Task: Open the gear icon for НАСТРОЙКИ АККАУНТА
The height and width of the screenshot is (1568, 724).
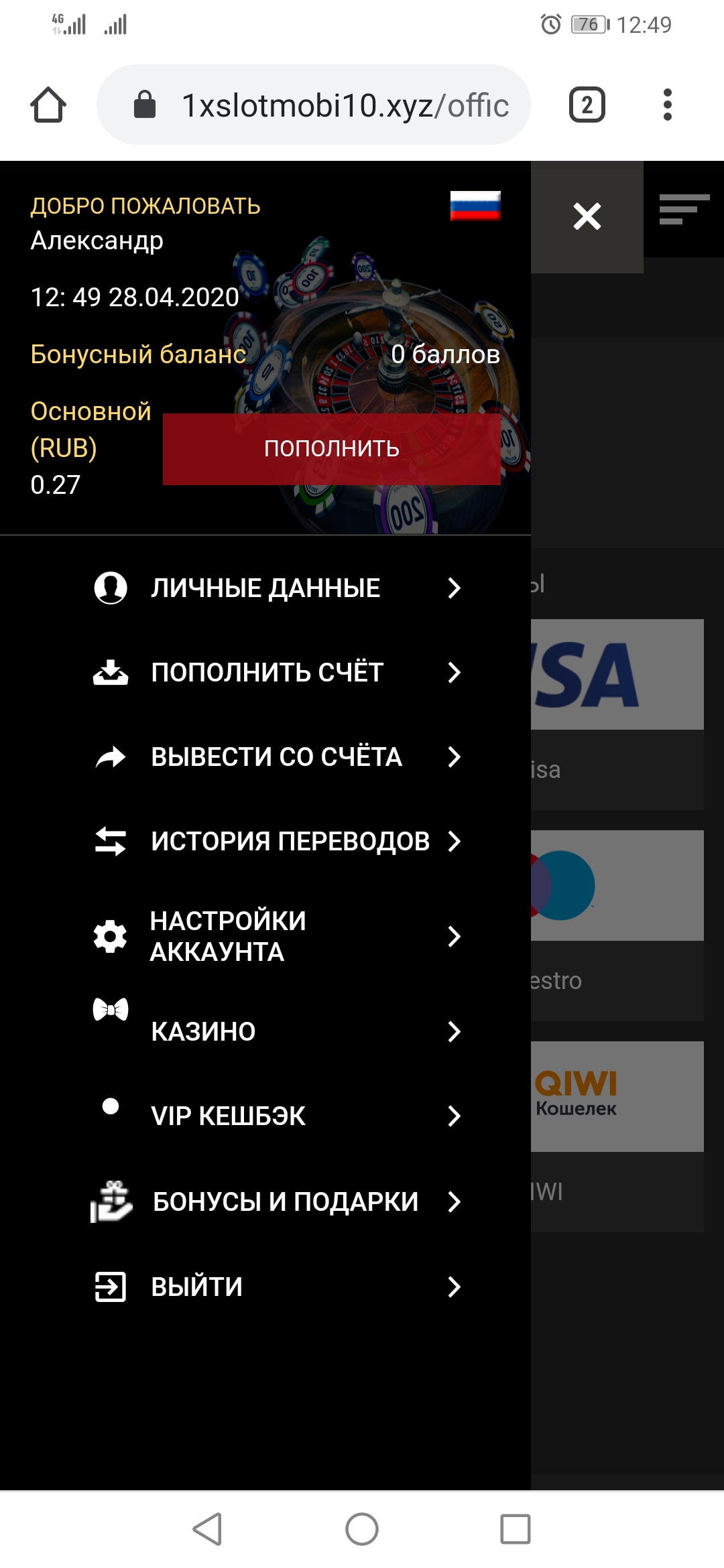Action: 109,935
